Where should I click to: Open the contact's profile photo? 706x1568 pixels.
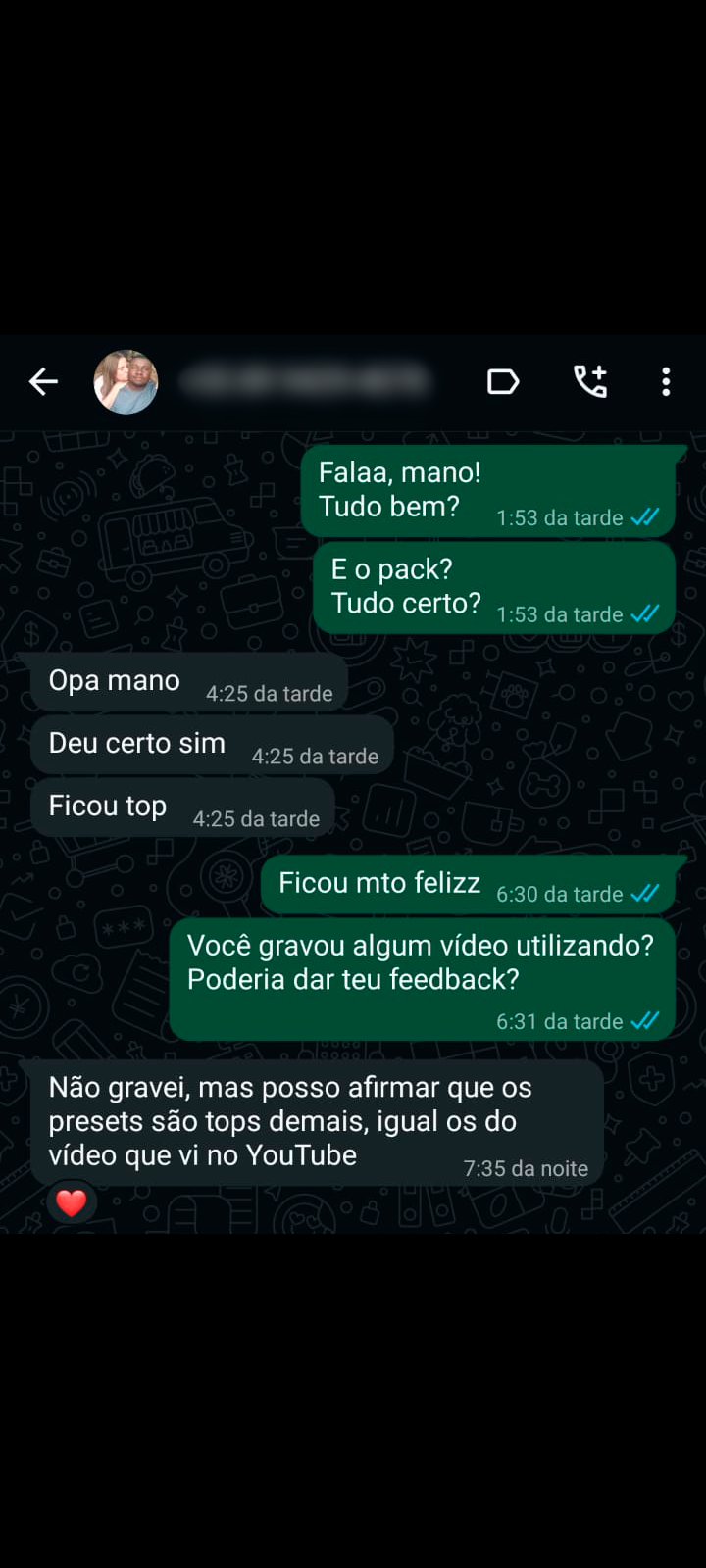point(126,381)
